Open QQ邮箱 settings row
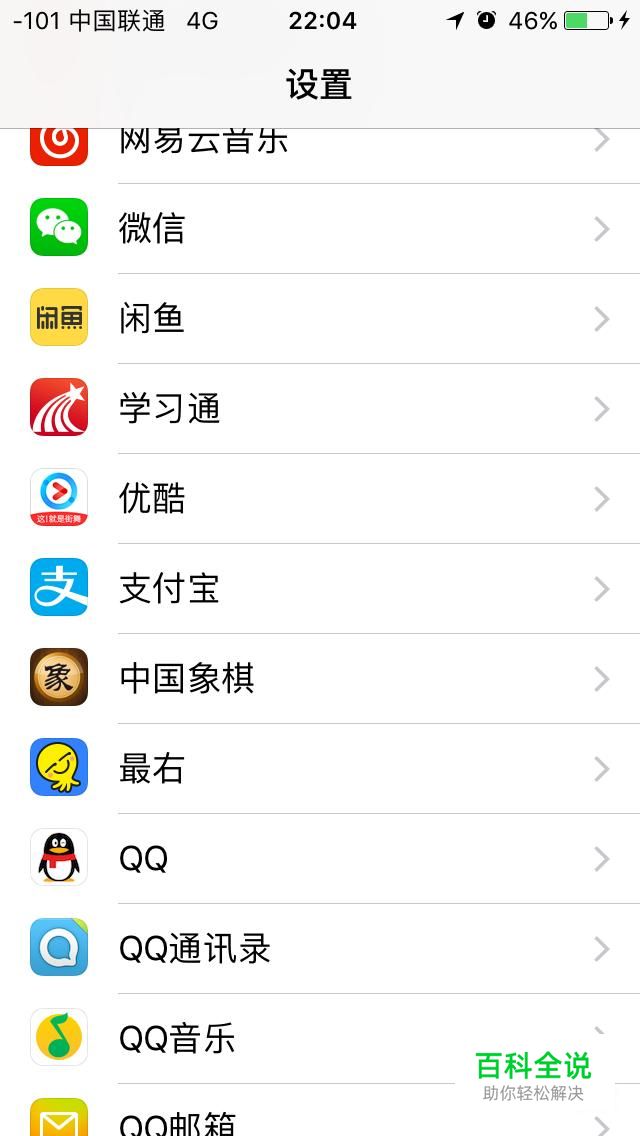The image size is (640, 1136). pos(320,1110)
